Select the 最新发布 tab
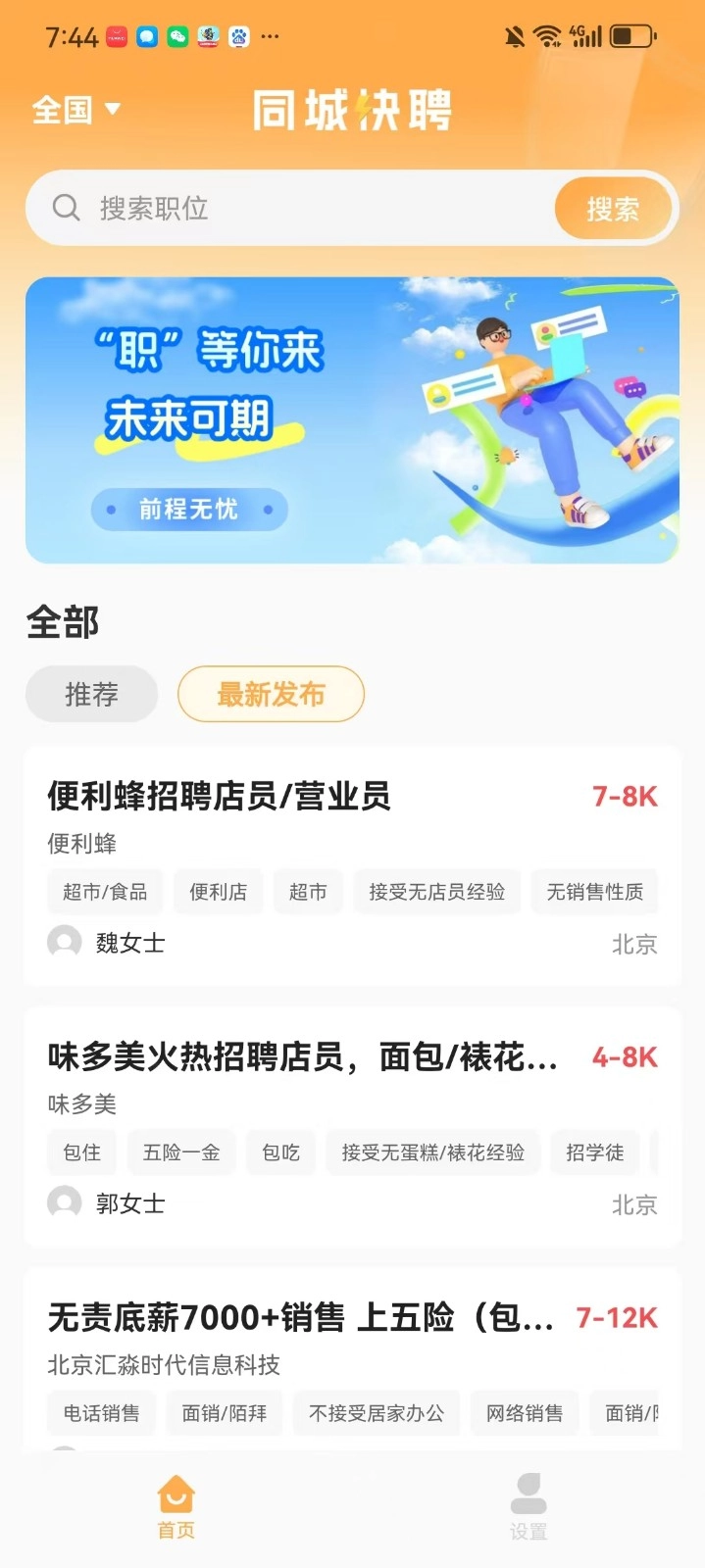The width and height of the screenshot is (705, 1568). [x=271, y=694]
